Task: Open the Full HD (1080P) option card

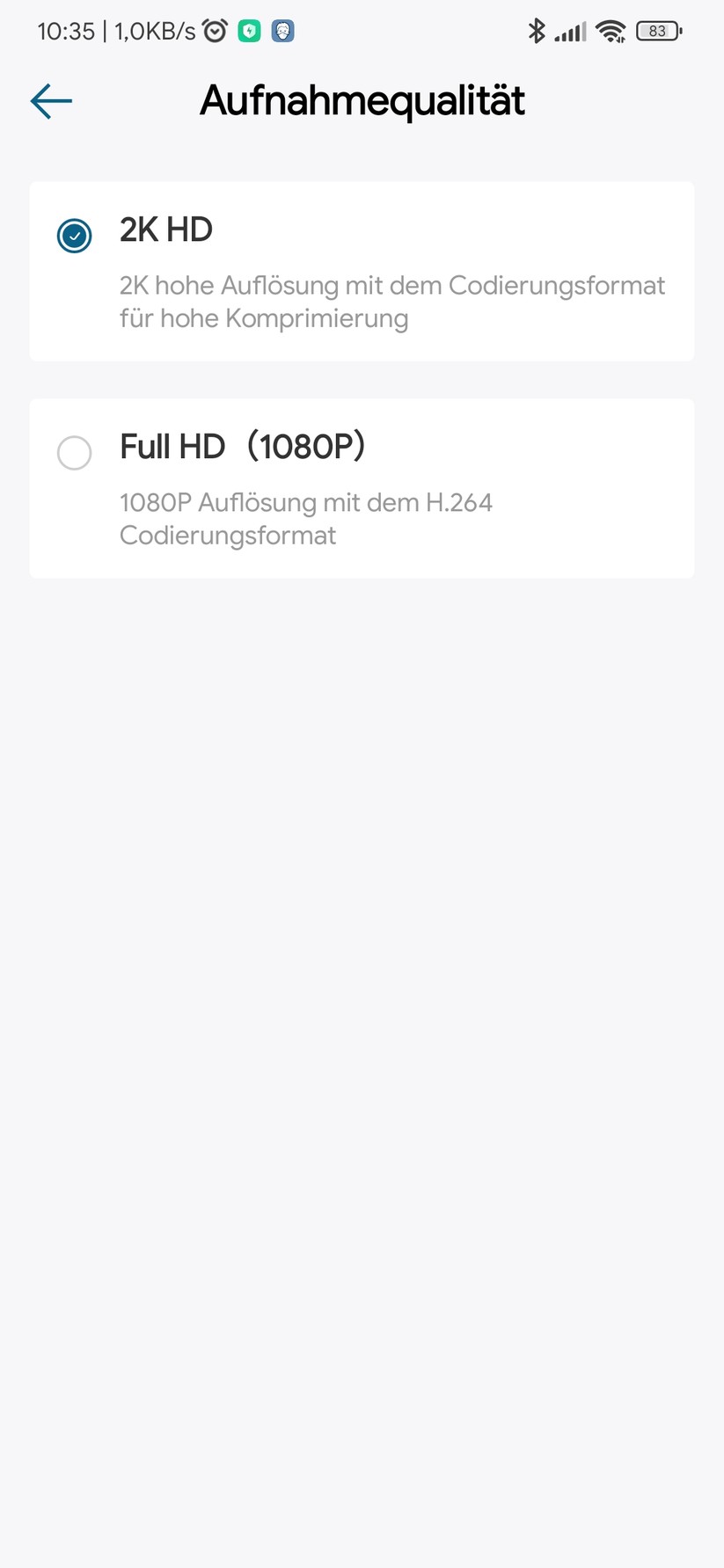Action: coord(362,489)
